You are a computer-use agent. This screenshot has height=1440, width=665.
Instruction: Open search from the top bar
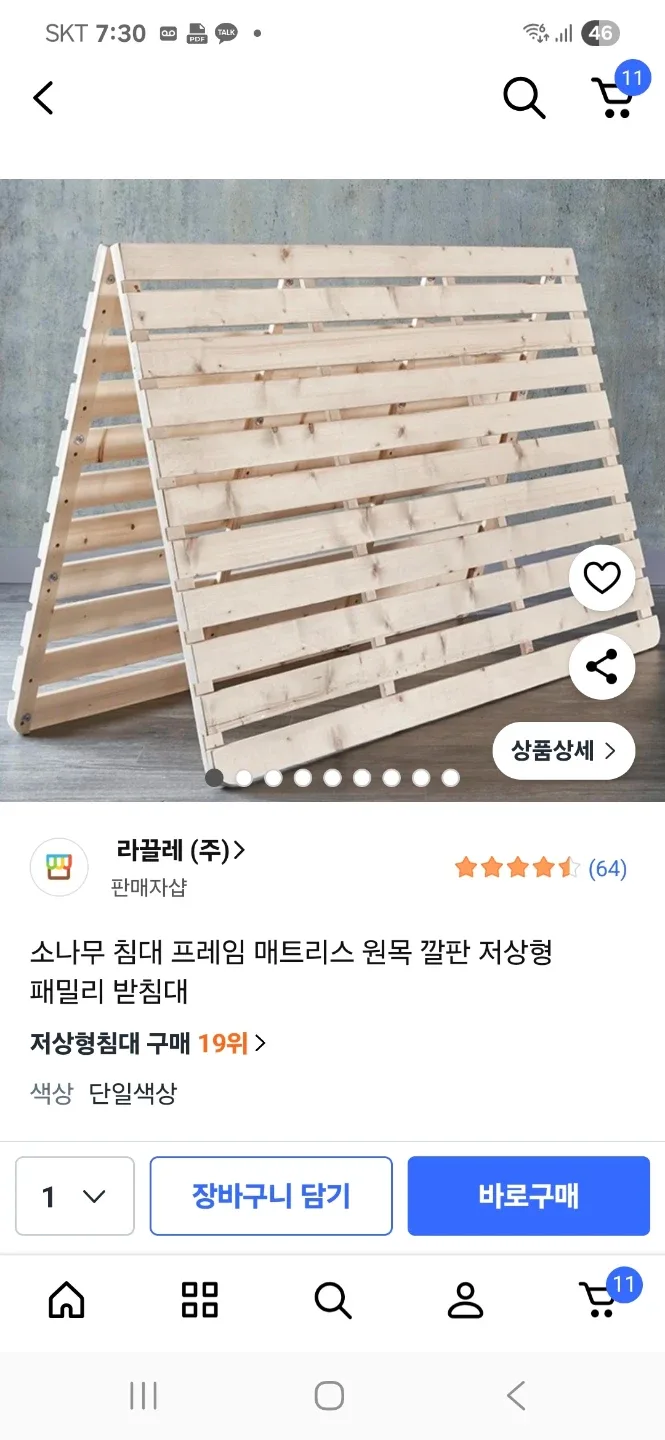(x=523, y=98)
